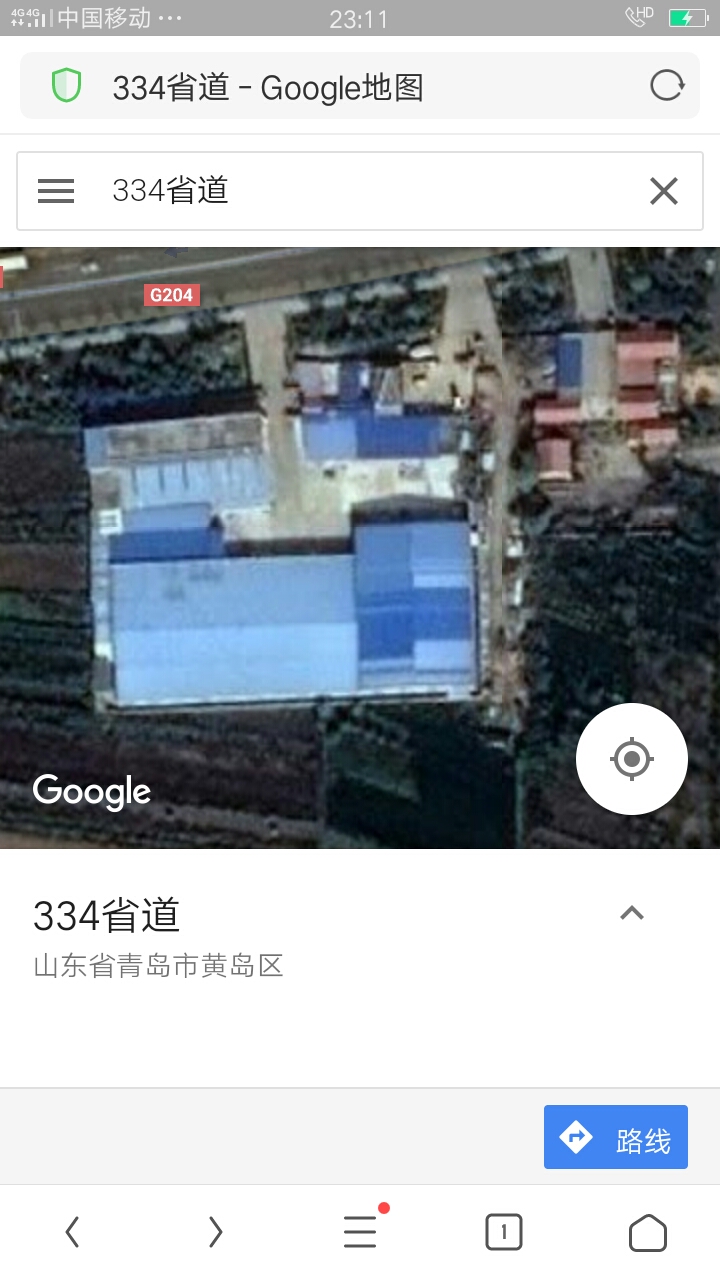This screenshot has width=720, height=1280.
Task: Get directions with the 路线 button
Action: pos(616,1137)
